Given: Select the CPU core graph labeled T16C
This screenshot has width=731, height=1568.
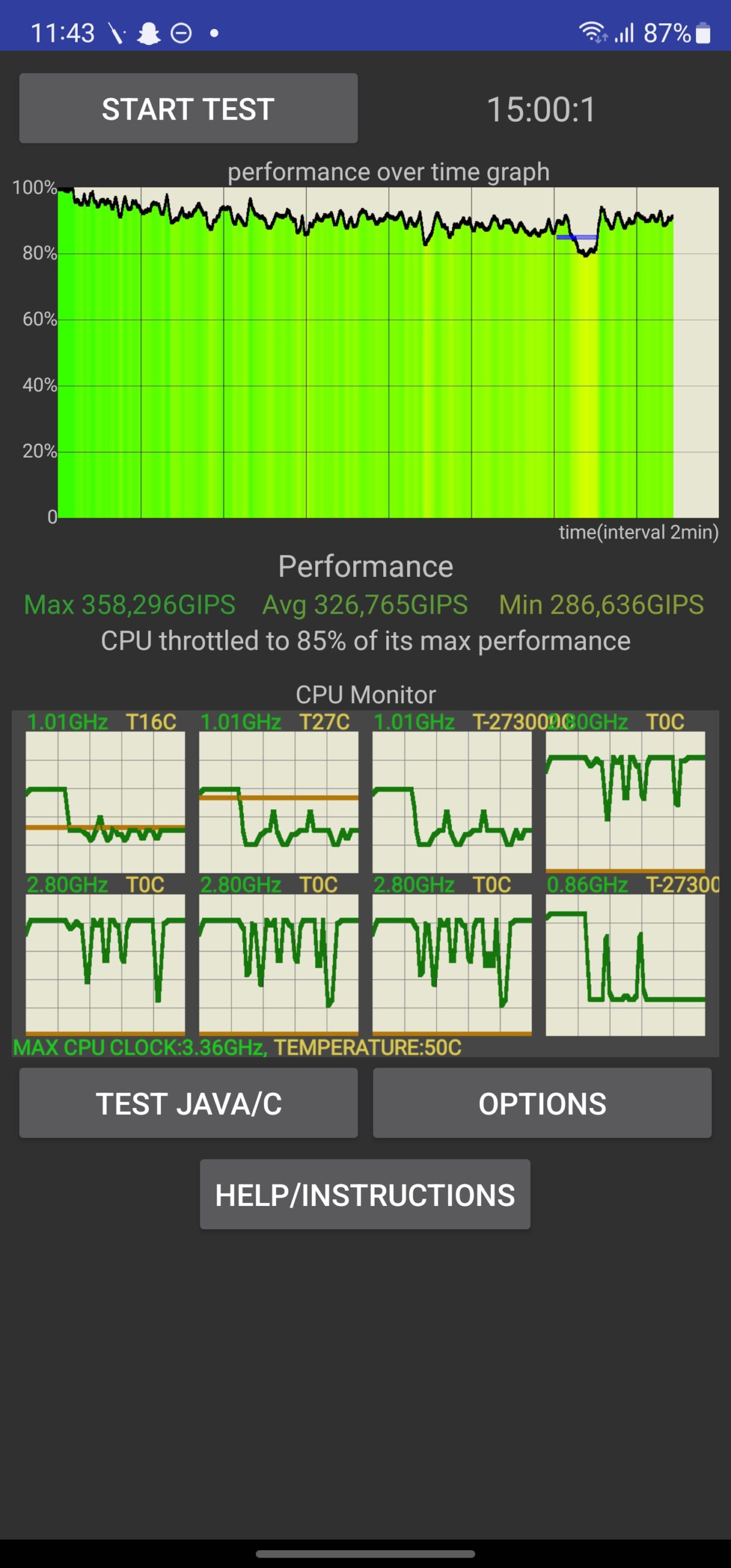Looking at the screenshot, I should (x=104, y=796).
